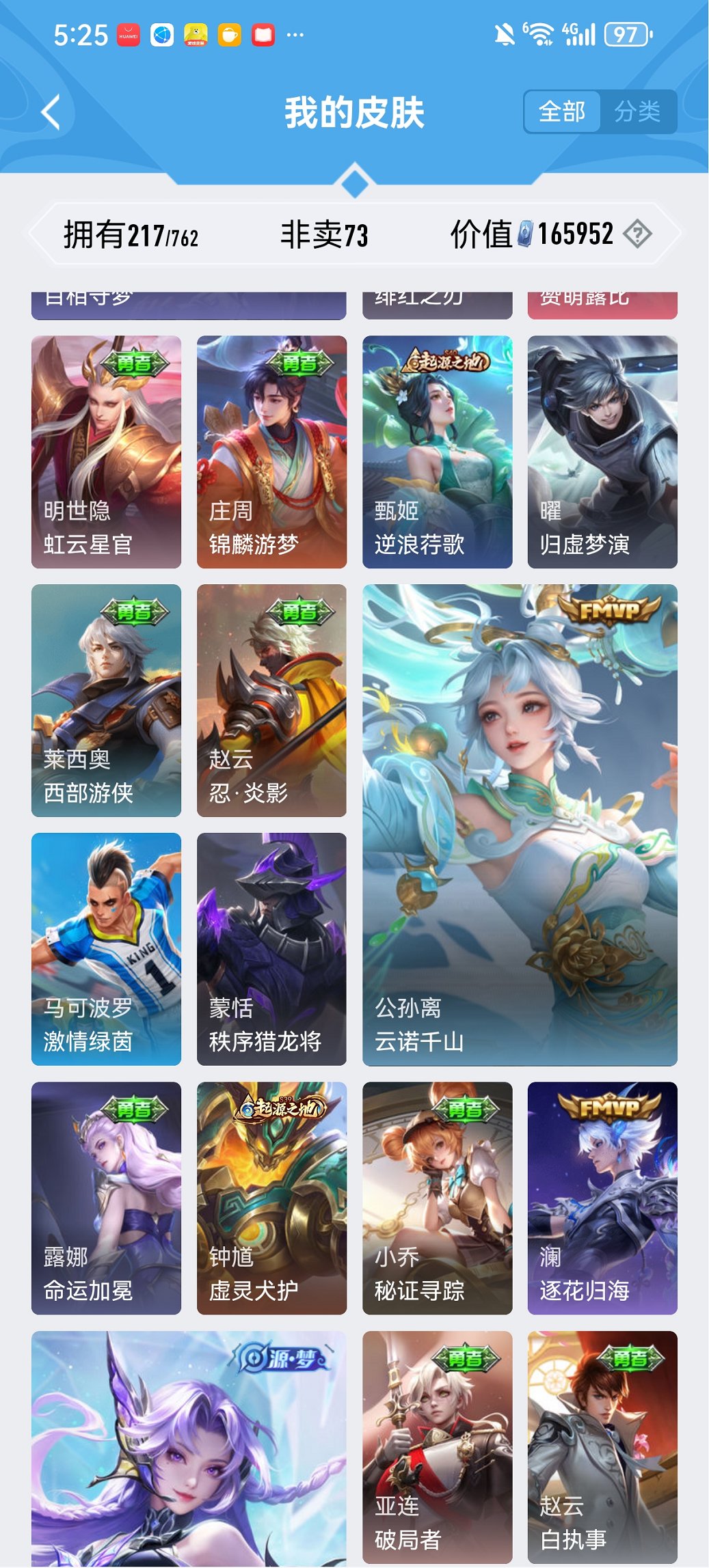View 赵云 白执事 skin

(x=602, y=1446)
